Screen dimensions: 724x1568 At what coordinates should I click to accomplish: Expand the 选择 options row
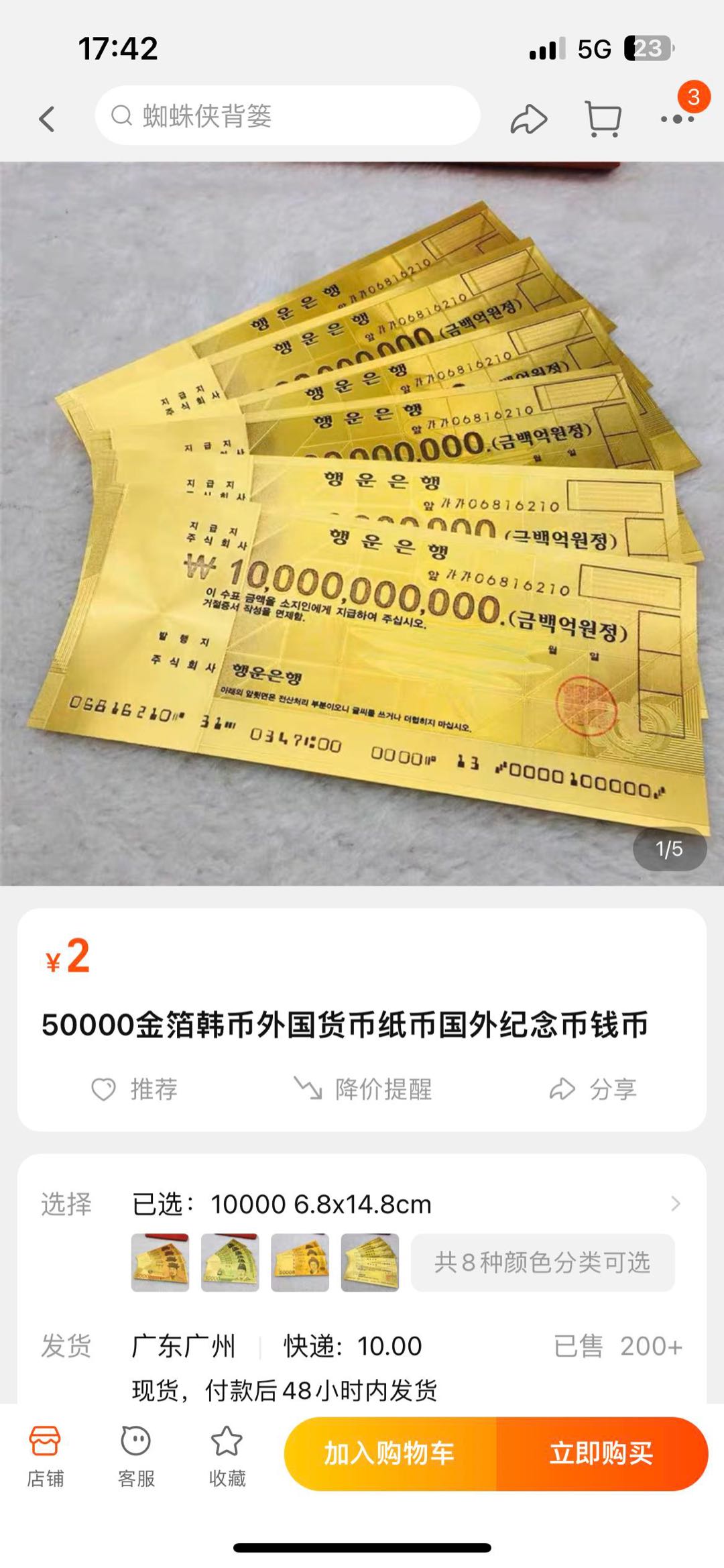(675, 1204)
